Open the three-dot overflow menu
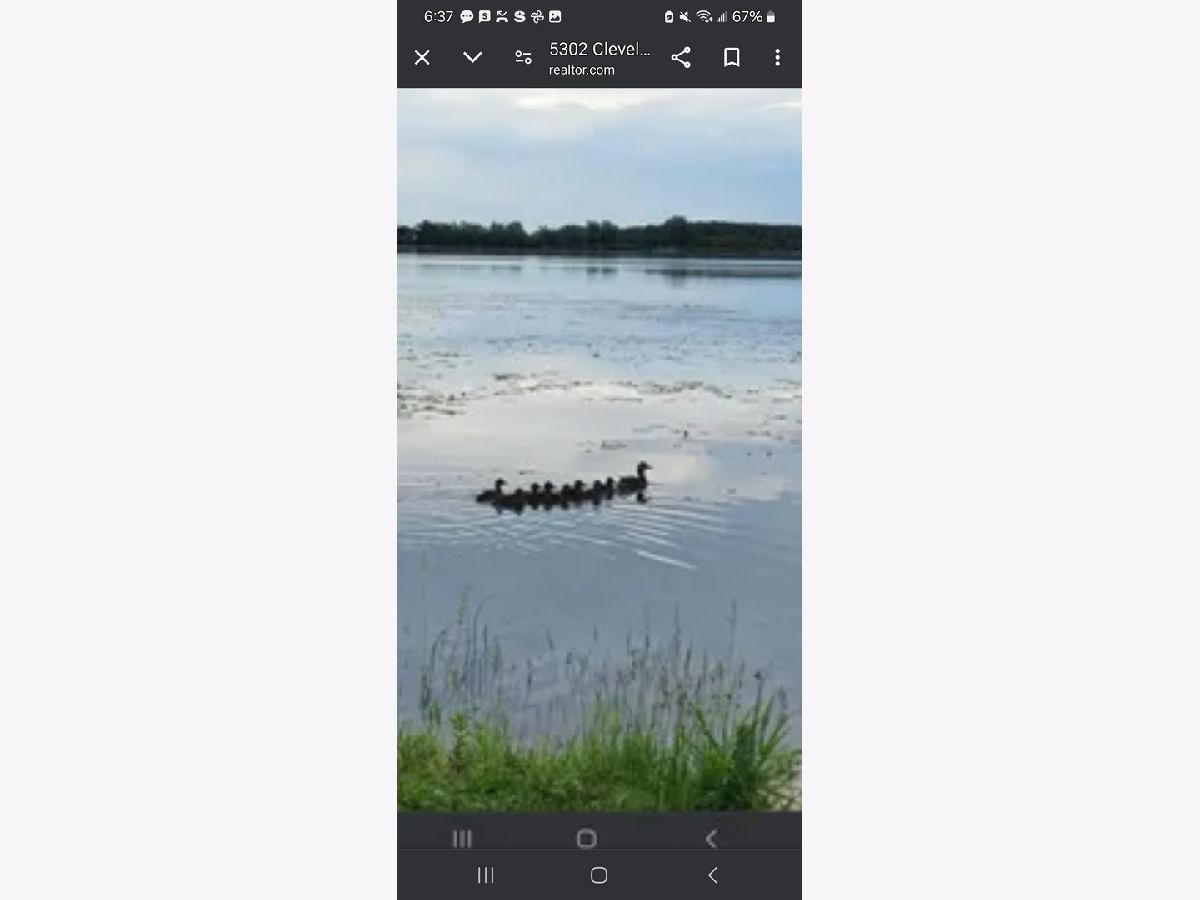 [777, 58]
